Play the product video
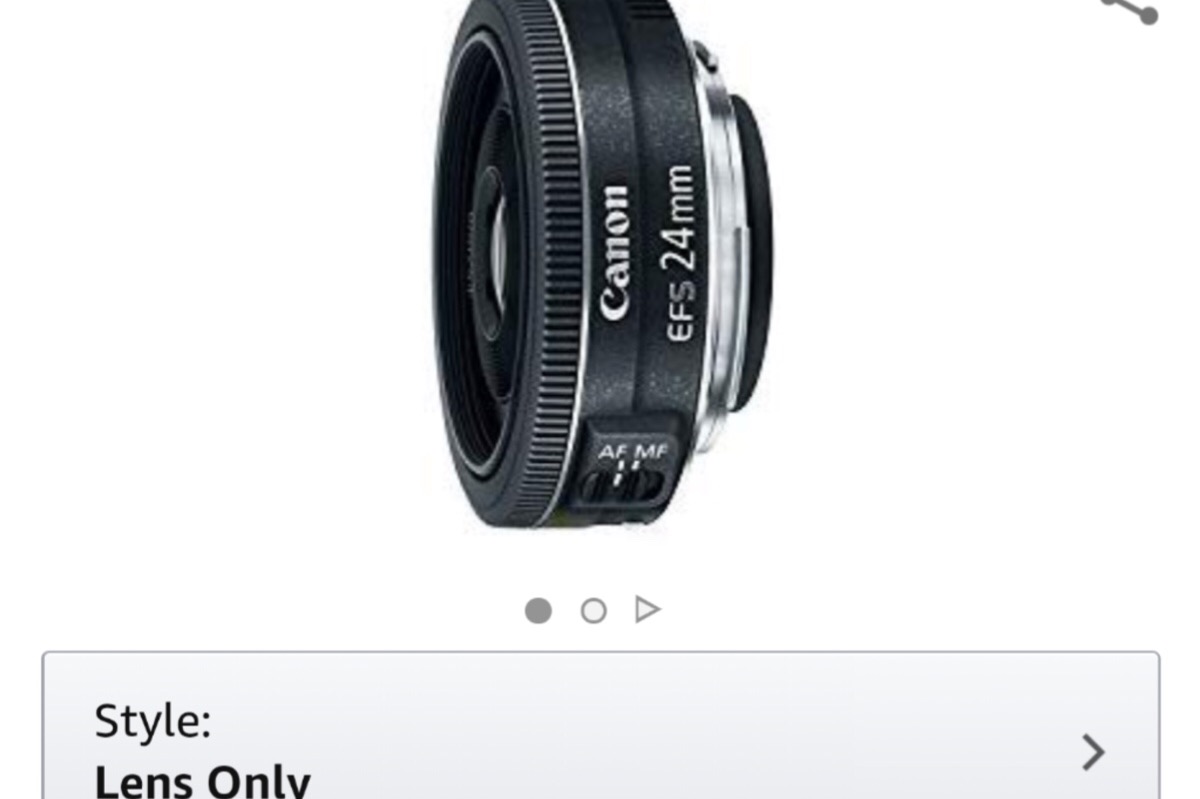Screen dimensions: 1200x799 coord(648,609)
